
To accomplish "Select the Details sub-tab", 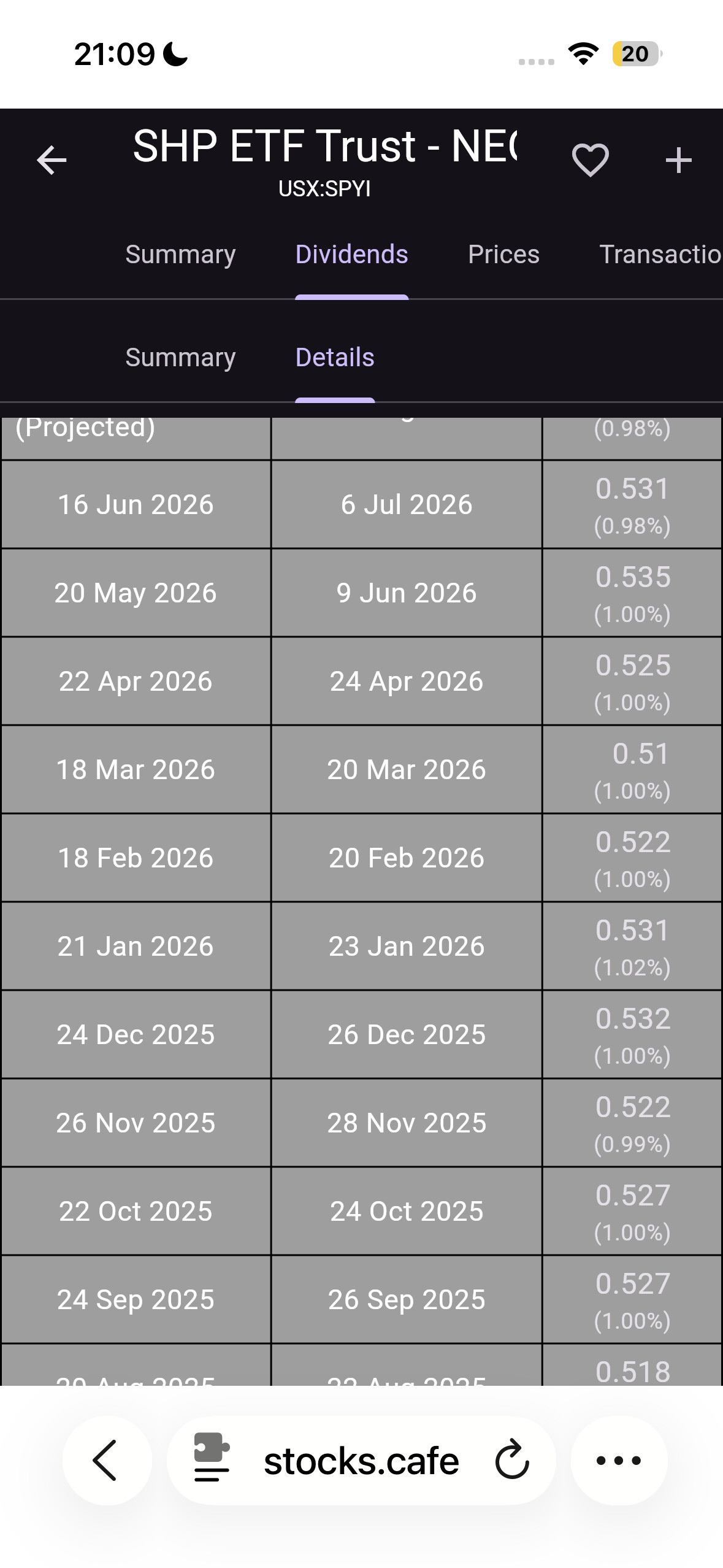I will coord(335,358).
